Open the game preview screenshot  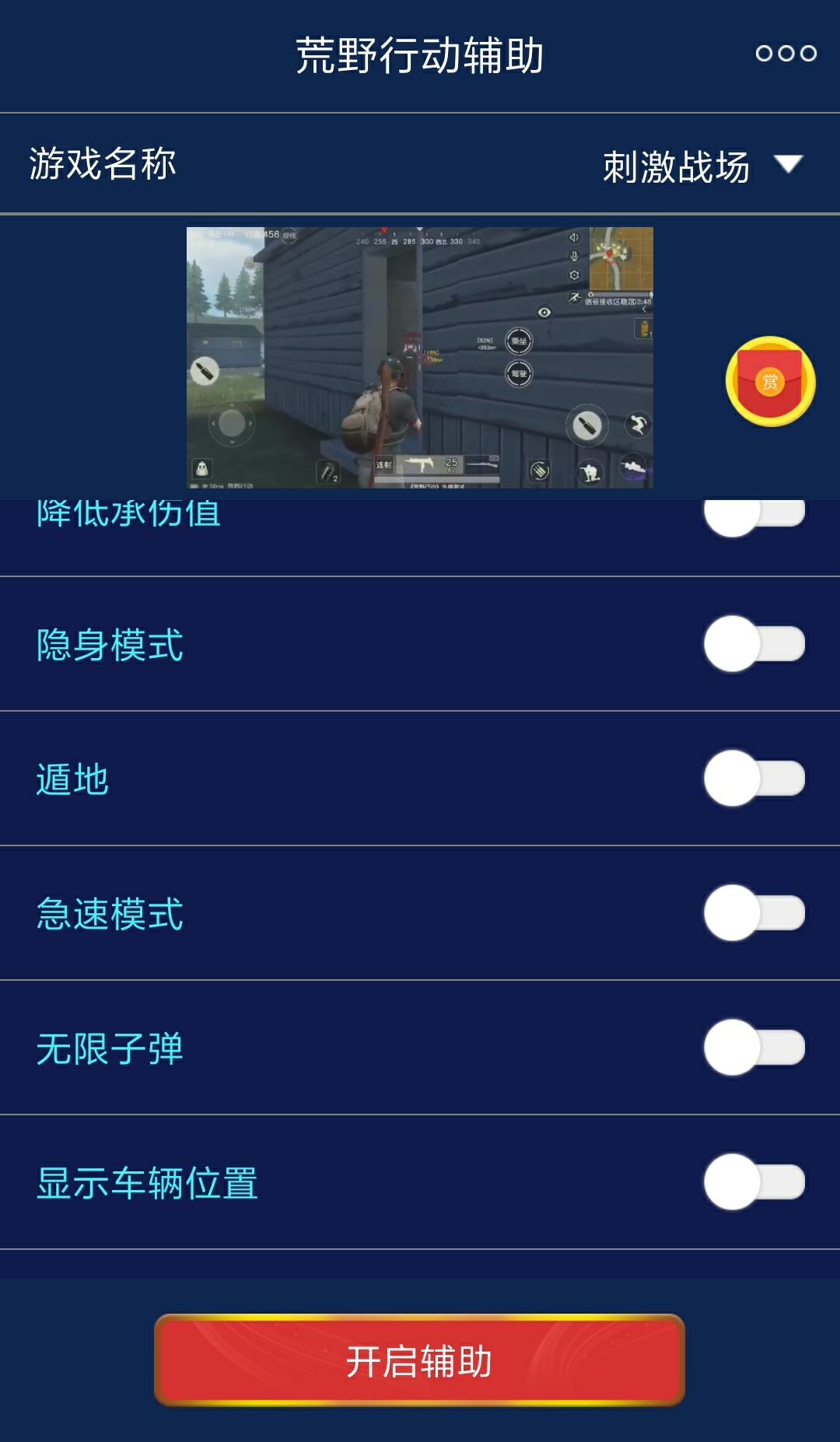[x=419, y=358]
